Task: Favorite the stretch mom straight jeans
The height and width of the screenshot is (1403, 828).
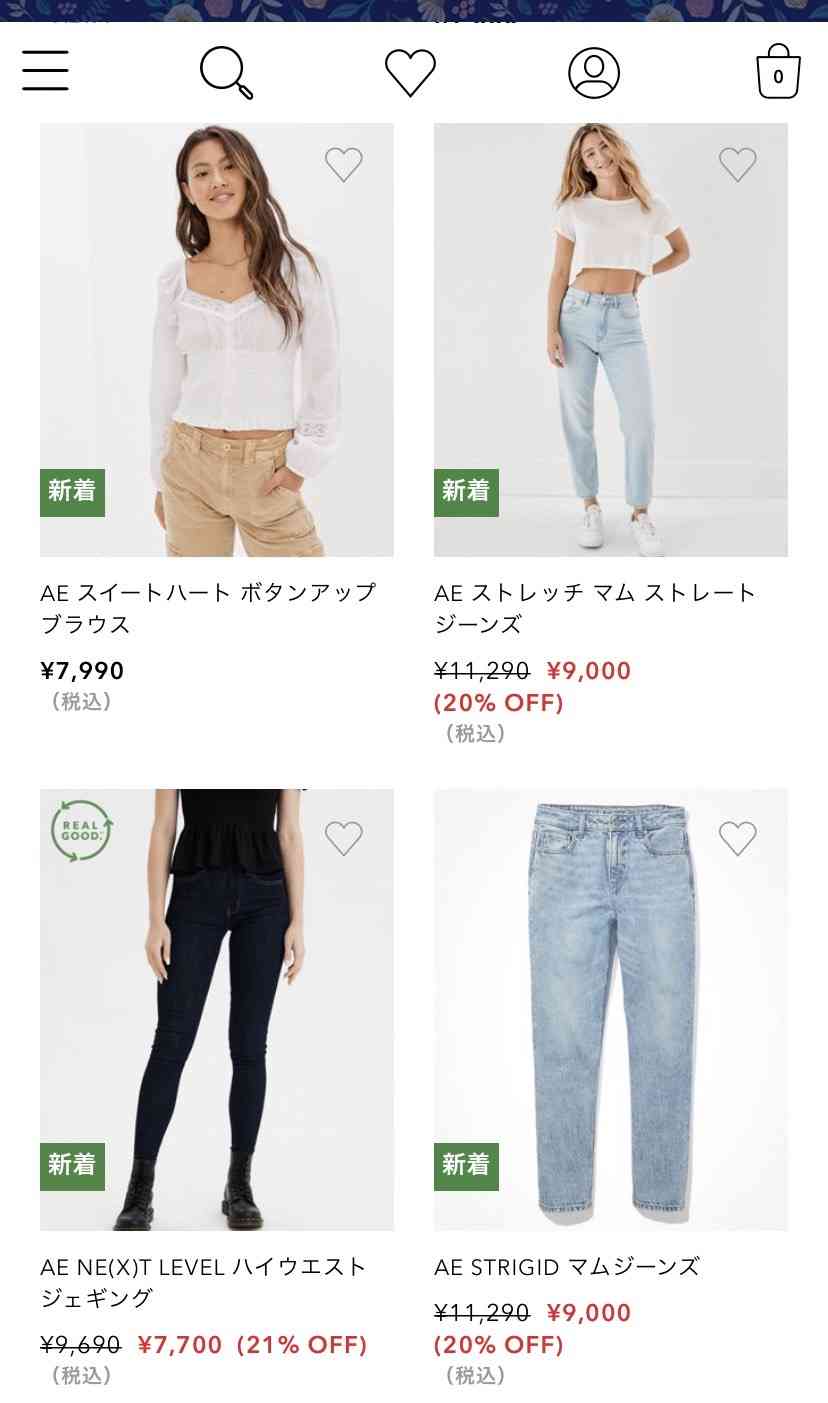Action: click(x=738, y=162)
